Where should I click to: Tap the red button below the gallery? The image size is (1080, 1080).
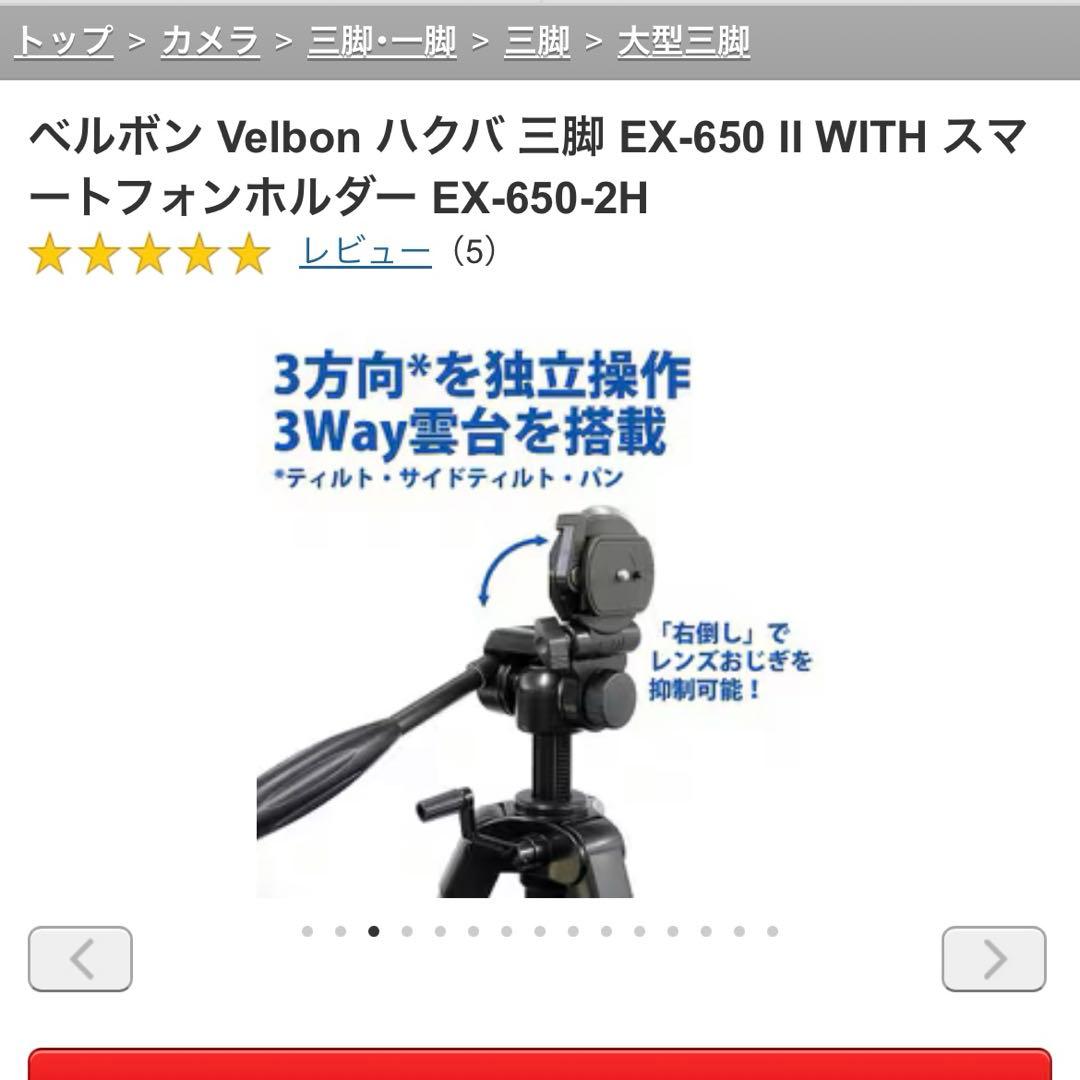tap(540, 1064)
